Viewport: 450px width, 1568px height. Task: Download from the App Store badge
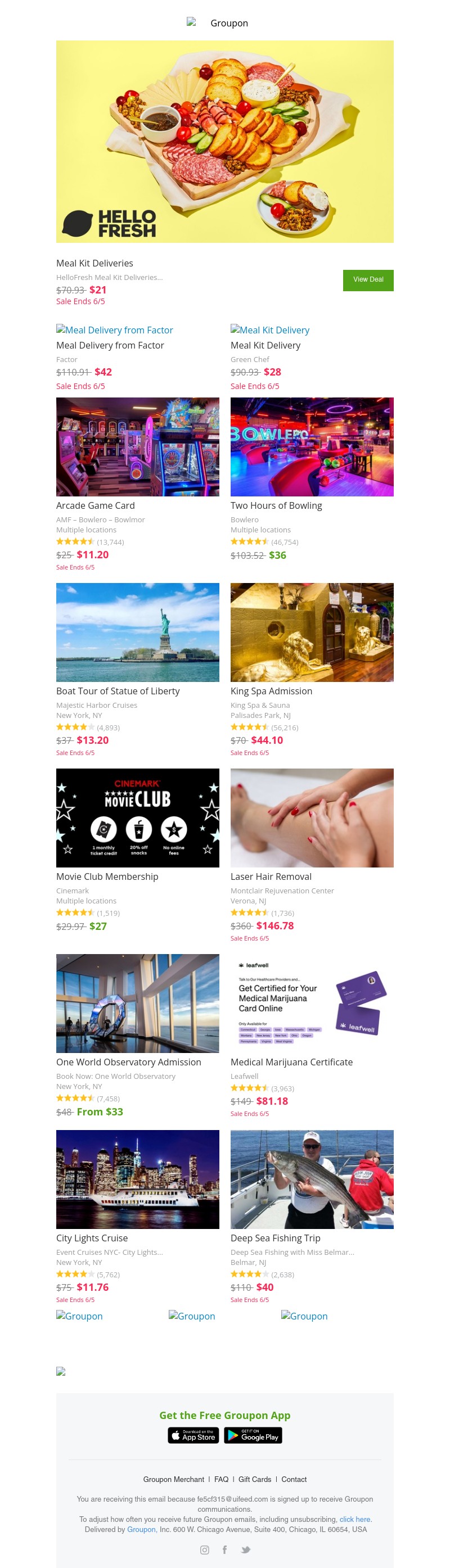coord(193,1435)
